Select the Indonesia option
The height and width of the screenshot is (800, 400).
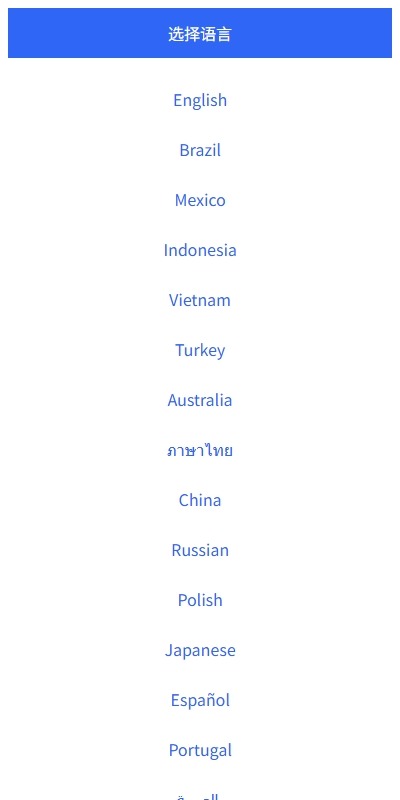coord(200,250)
